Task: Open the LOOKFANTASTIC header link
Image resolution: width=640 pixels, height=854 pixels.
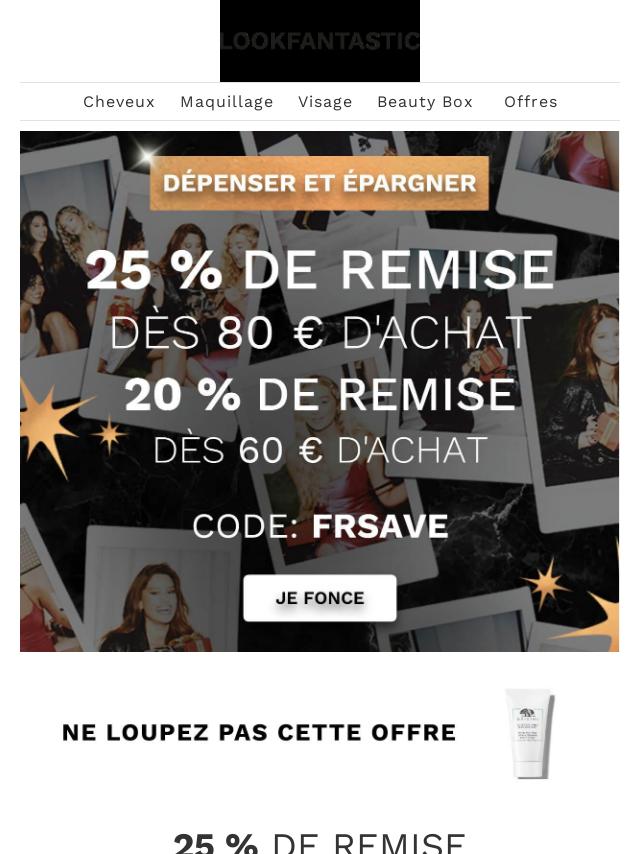Action: click(x=320, y=41)
